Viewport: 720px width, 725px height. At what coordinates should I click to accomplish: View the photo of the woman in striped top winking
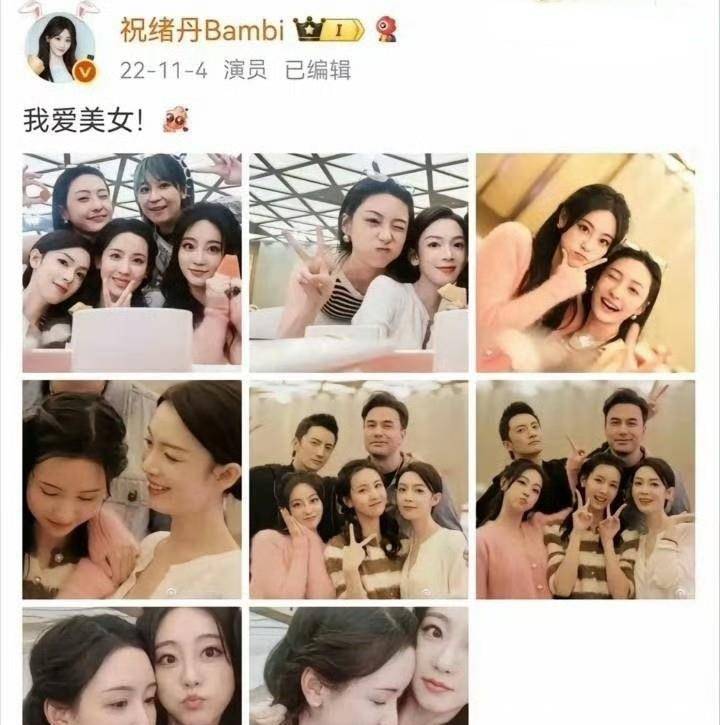(358, 262)
